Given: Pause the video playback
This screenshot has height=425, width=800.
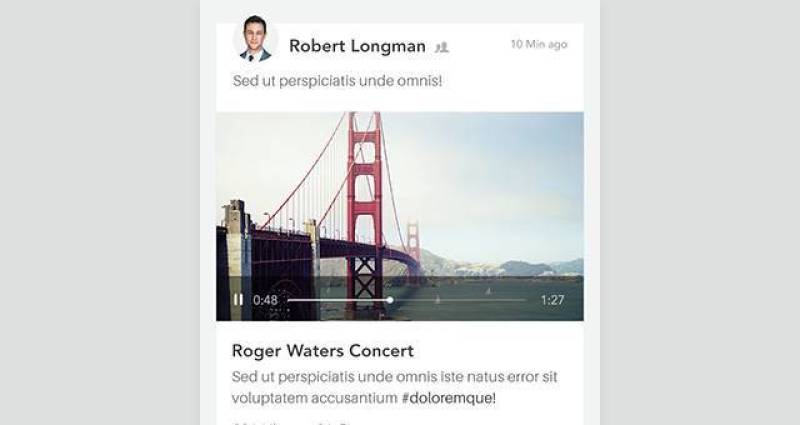Looking at the screenshot, I should tap(238, 299).
